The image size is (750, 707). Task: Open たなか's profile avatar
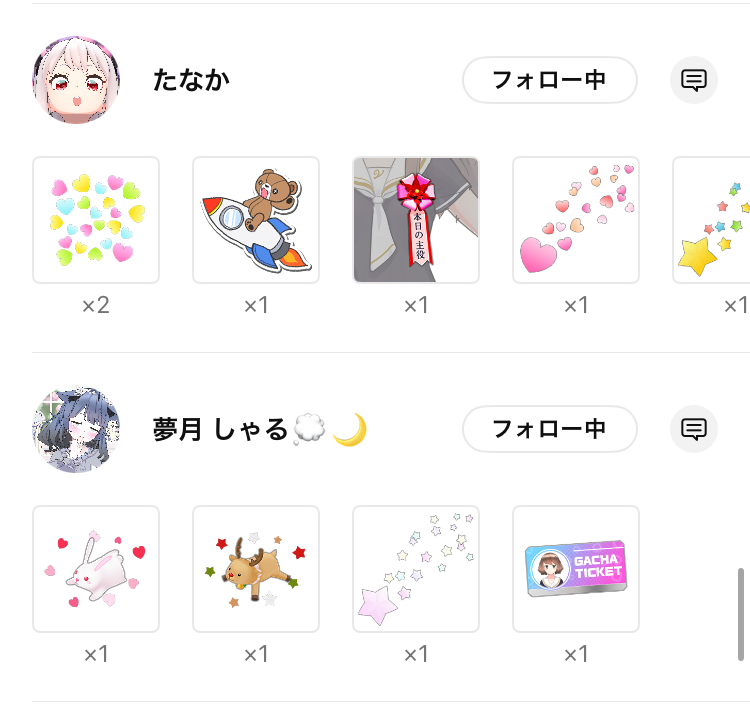[x=76, y=81]
